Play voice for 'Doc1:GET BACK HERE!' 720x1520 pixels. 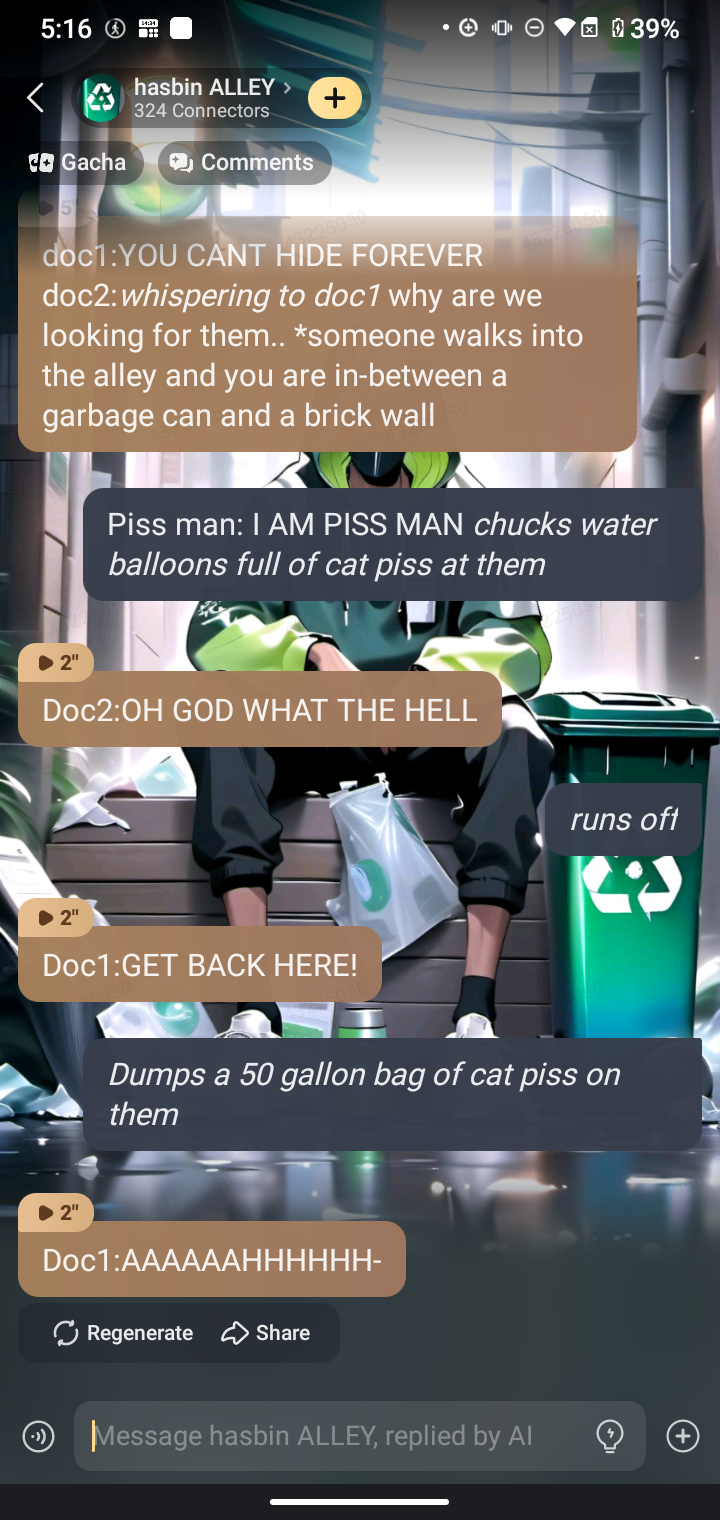click(57, 917)
